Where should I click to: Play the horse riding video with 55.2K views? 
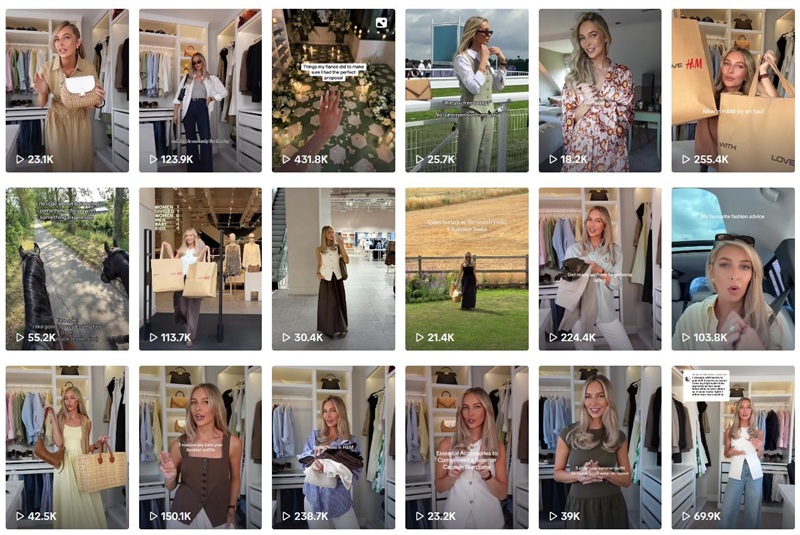click(67, 268)
